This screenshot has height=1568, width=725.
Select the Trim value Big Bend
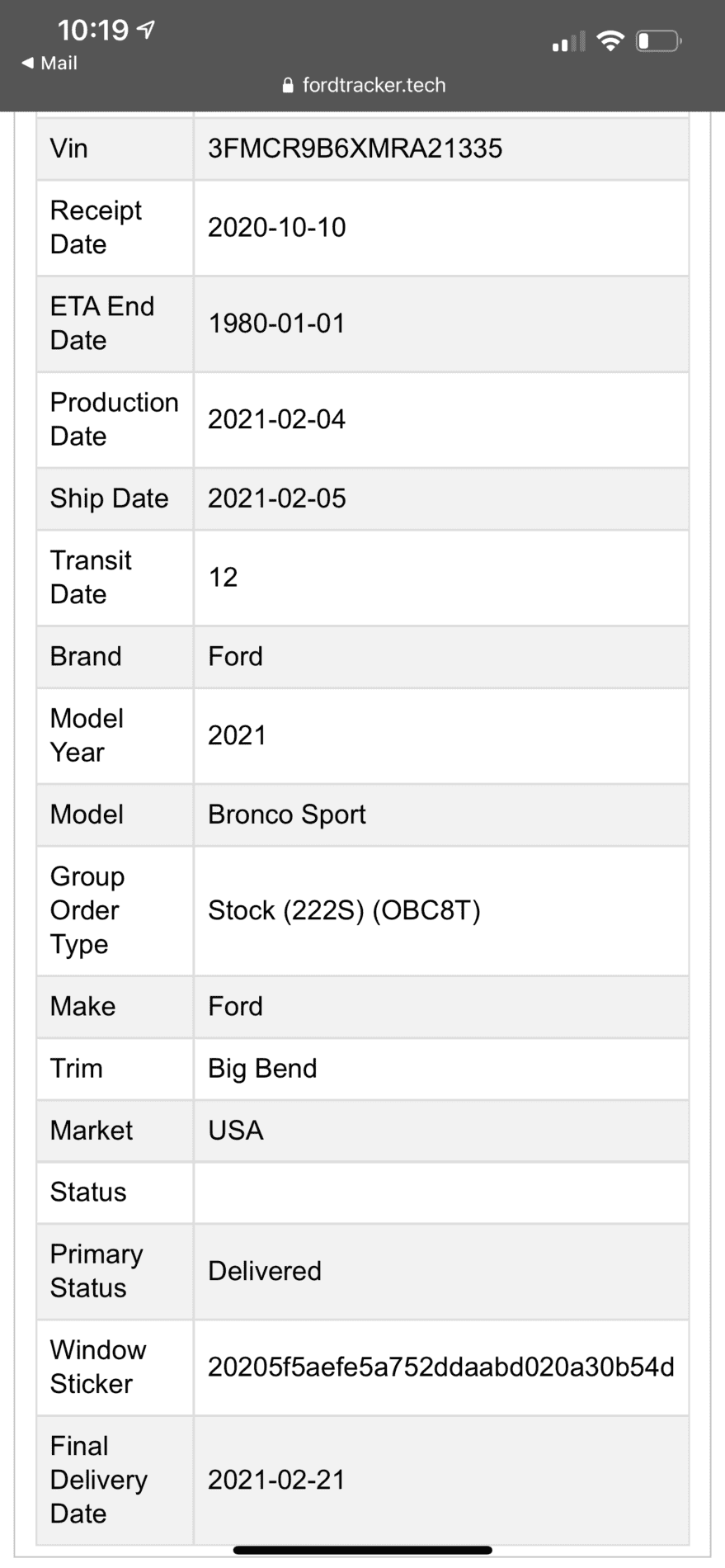pyautogui.click(x=261, y=1068)
